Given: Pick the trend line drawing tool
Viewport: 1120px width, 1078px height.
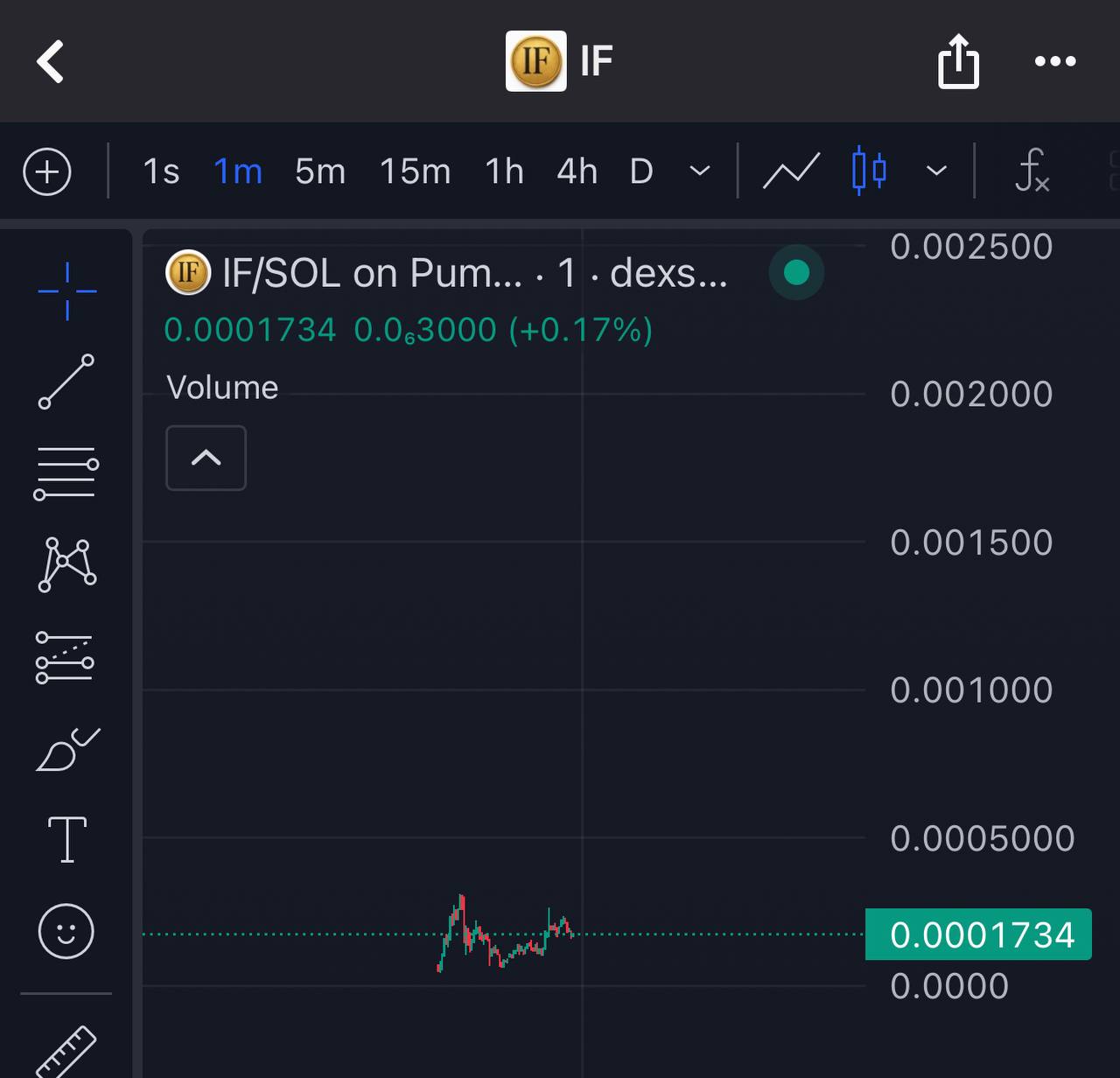Looking at the screenshot, I should click(66, 381).
